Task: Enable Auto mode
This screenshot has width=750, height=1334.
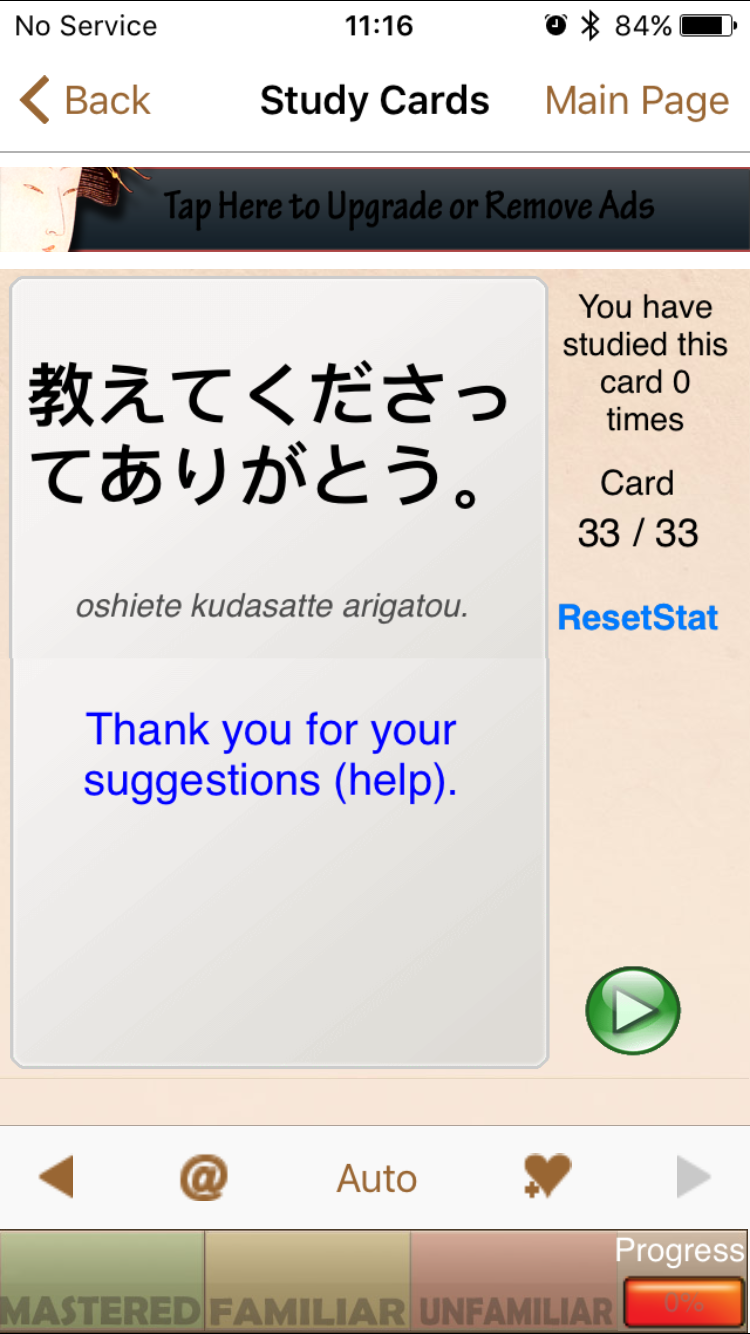Action: coord(376,1179)
